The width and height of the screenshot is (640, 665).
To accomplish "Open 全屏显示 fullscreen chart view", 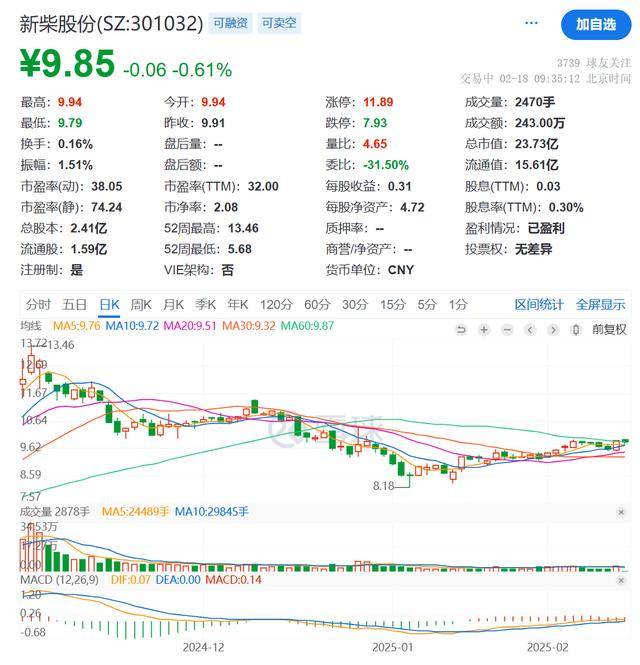I will pyautogui.click(x=600, y=305).
